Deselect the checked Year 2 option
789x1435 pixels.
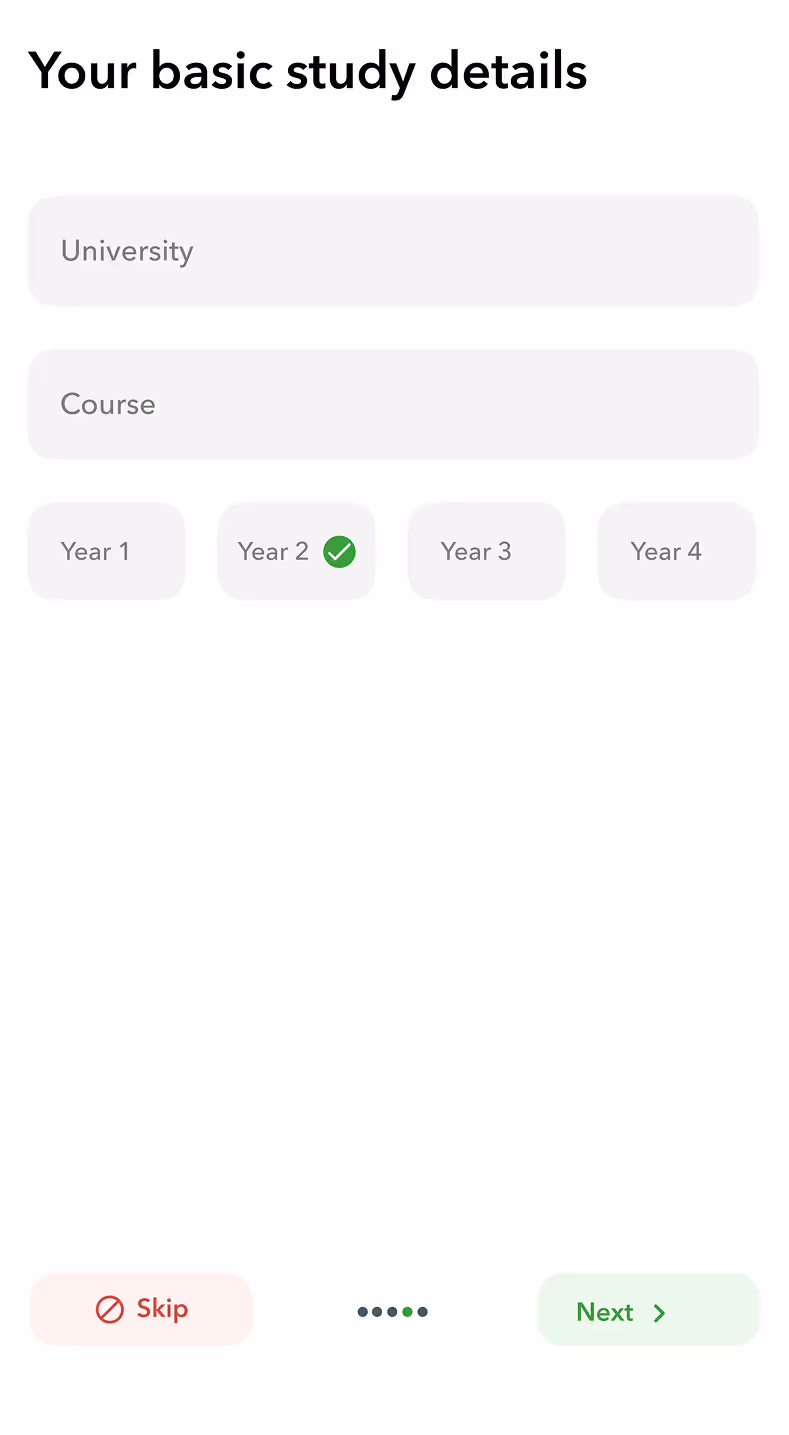pyautogui.click(x=297, y=551)
